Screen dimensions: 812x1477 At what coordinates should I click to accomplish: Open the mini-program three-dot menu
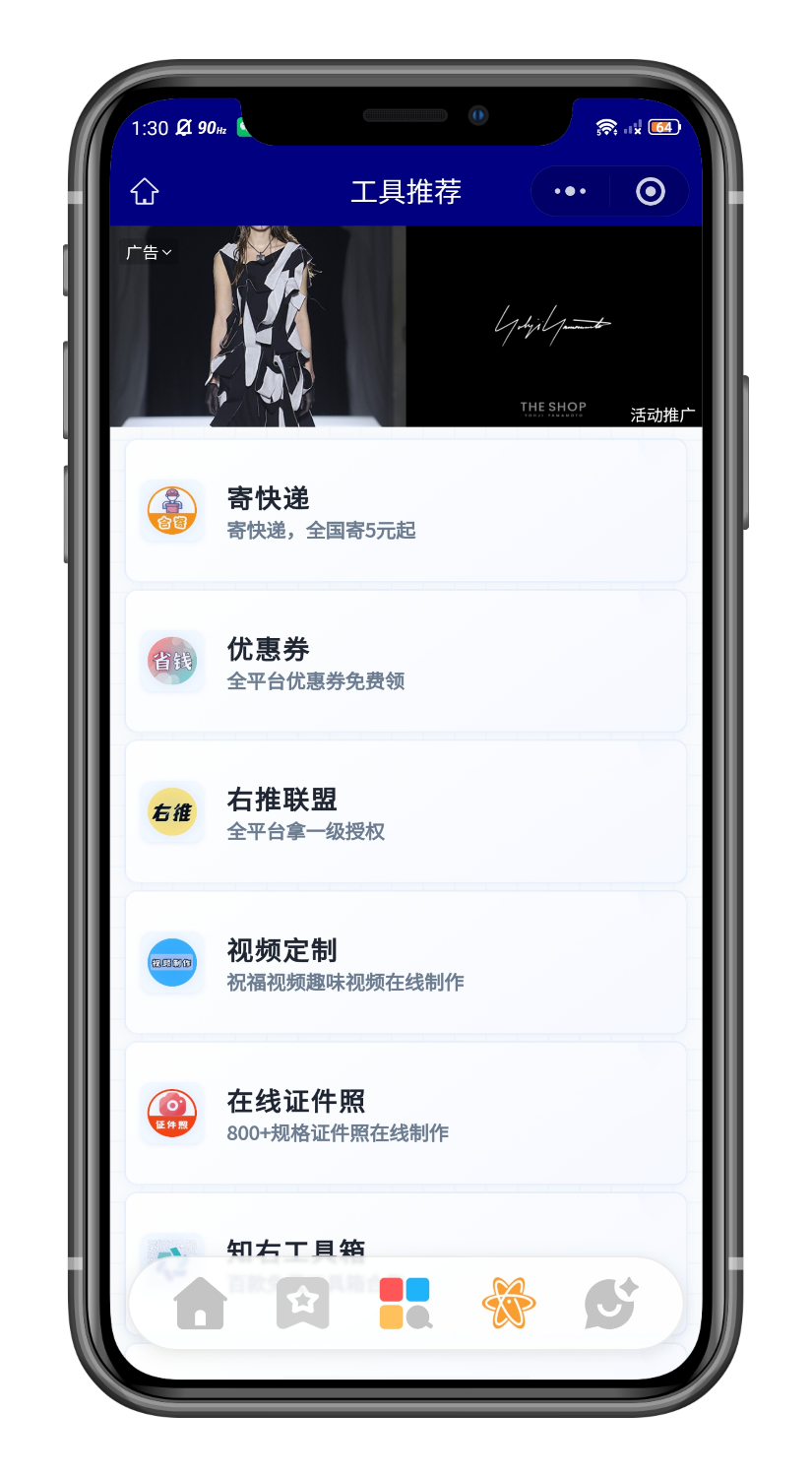(570, 191)
